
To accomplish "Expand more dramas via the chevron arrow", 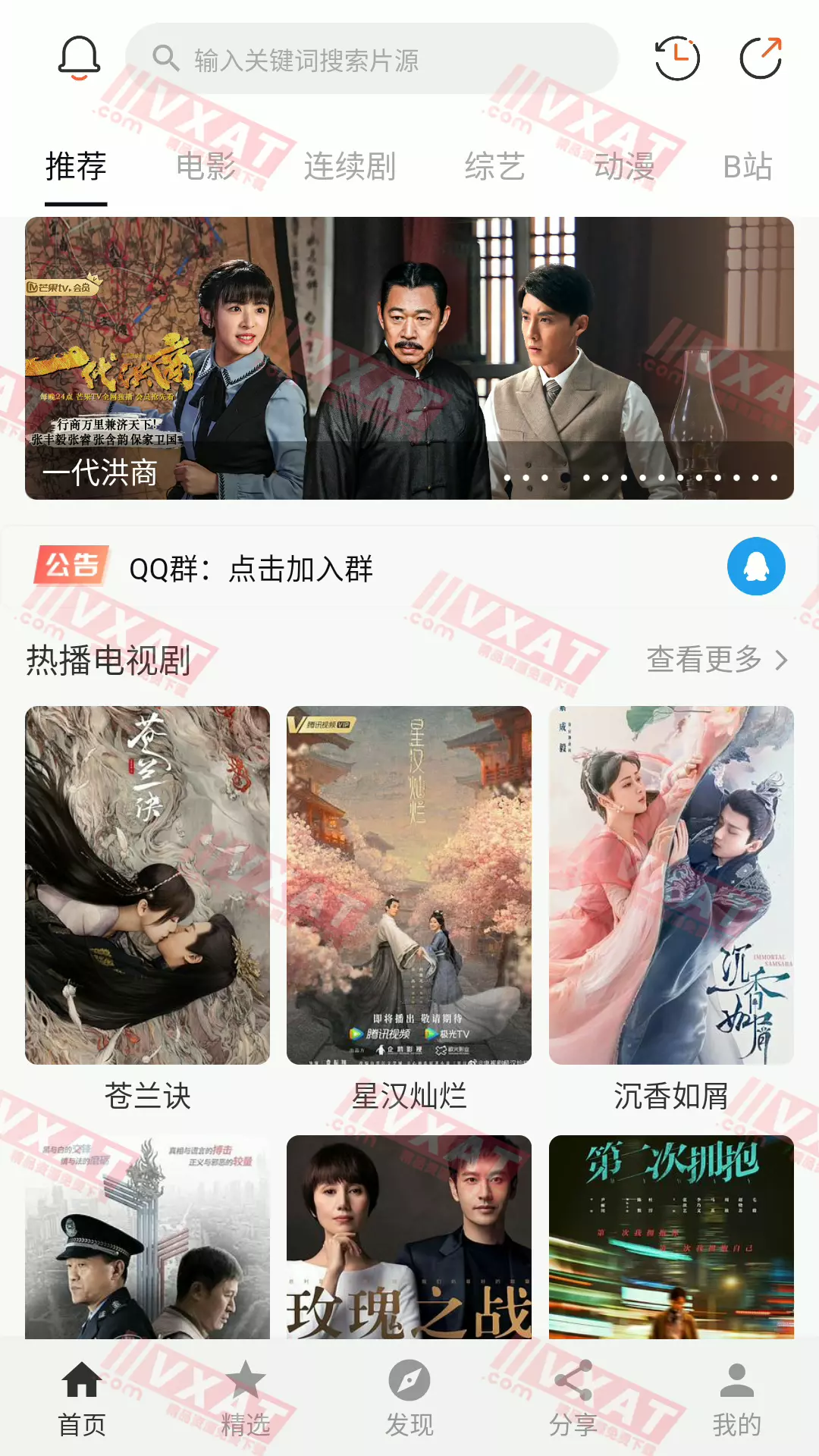I will 781,661.
